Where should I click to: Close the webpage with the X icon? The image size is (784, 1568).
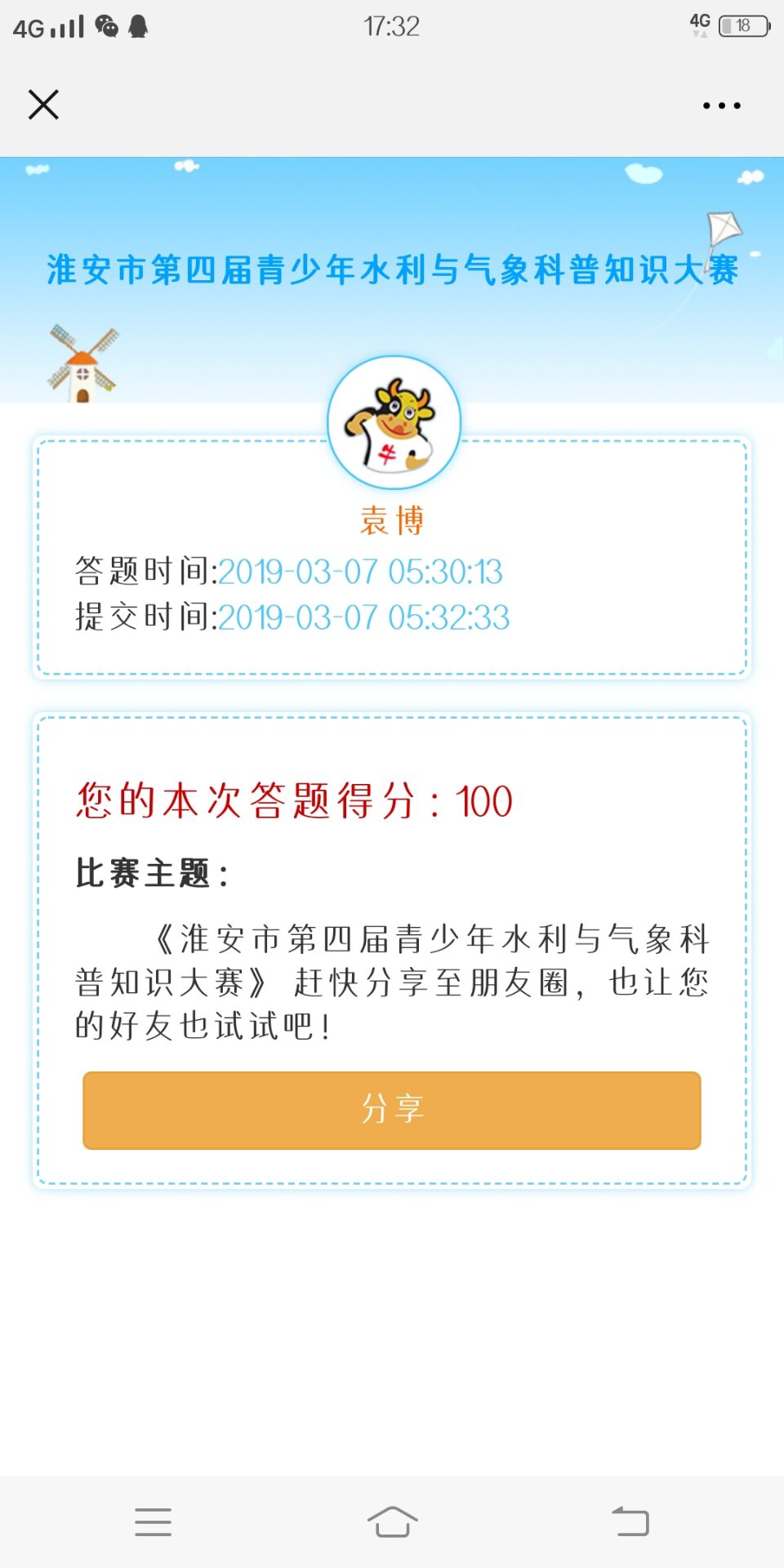click(x=43, y=105)
